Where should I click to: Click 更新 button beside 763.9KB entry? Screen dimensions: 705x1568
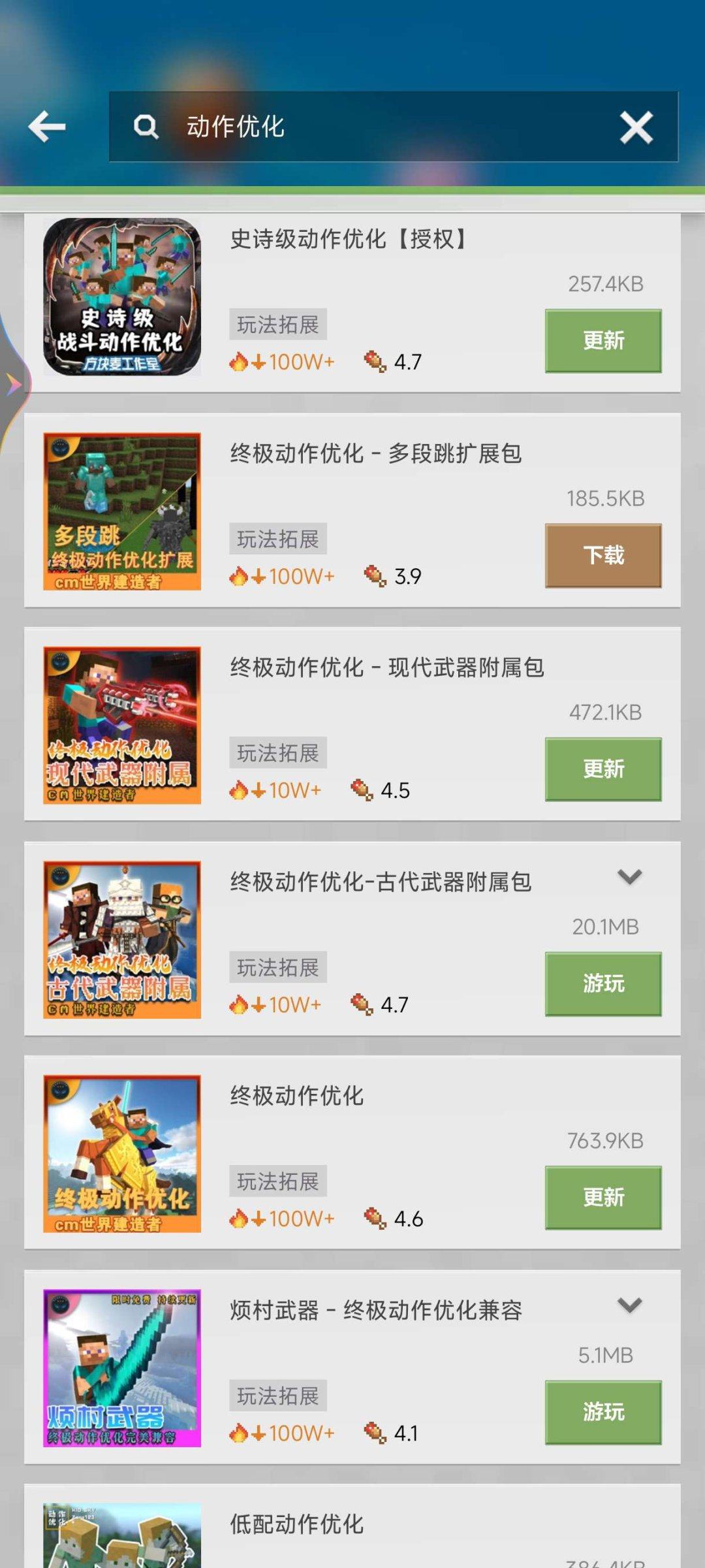point(602,1197)
